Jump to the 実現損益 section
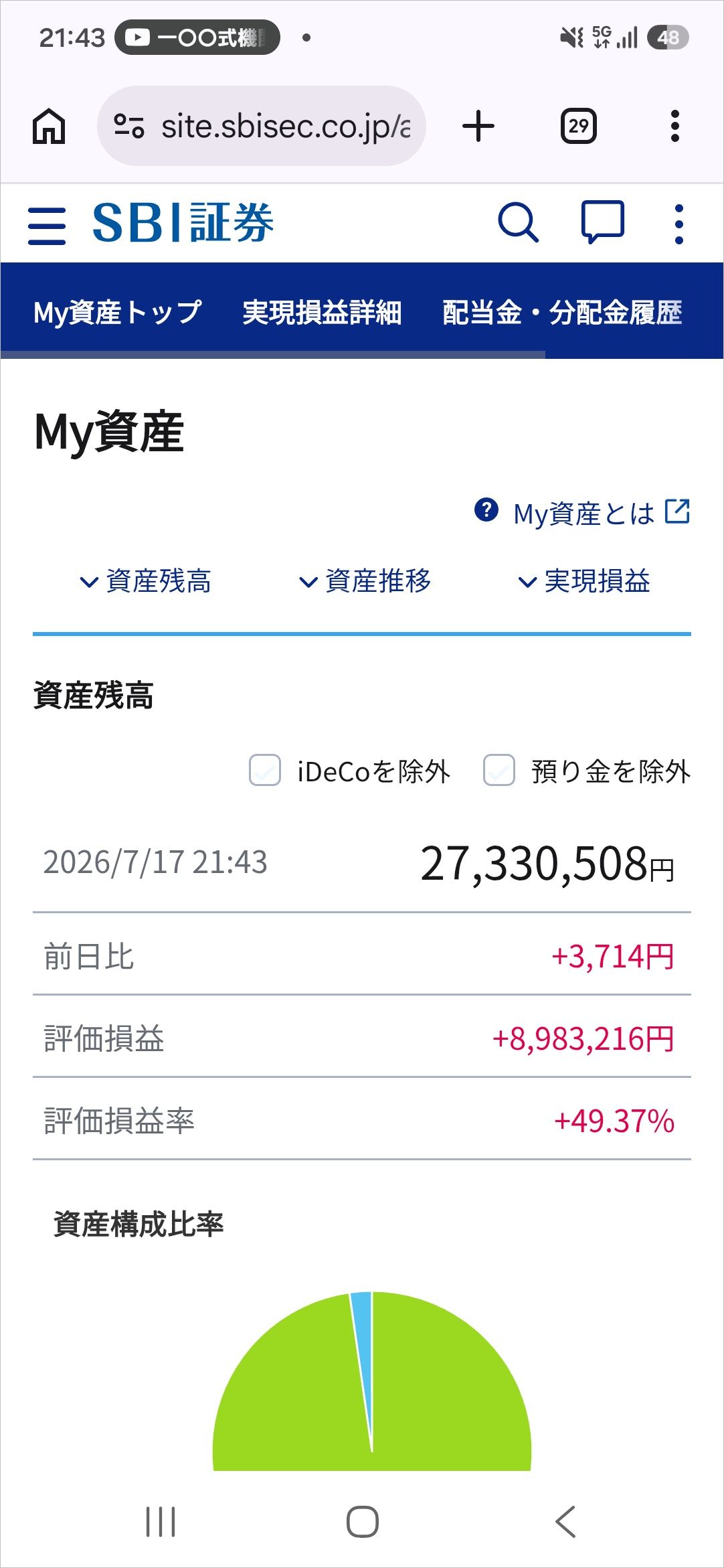724x1568 pixels. 585,581
